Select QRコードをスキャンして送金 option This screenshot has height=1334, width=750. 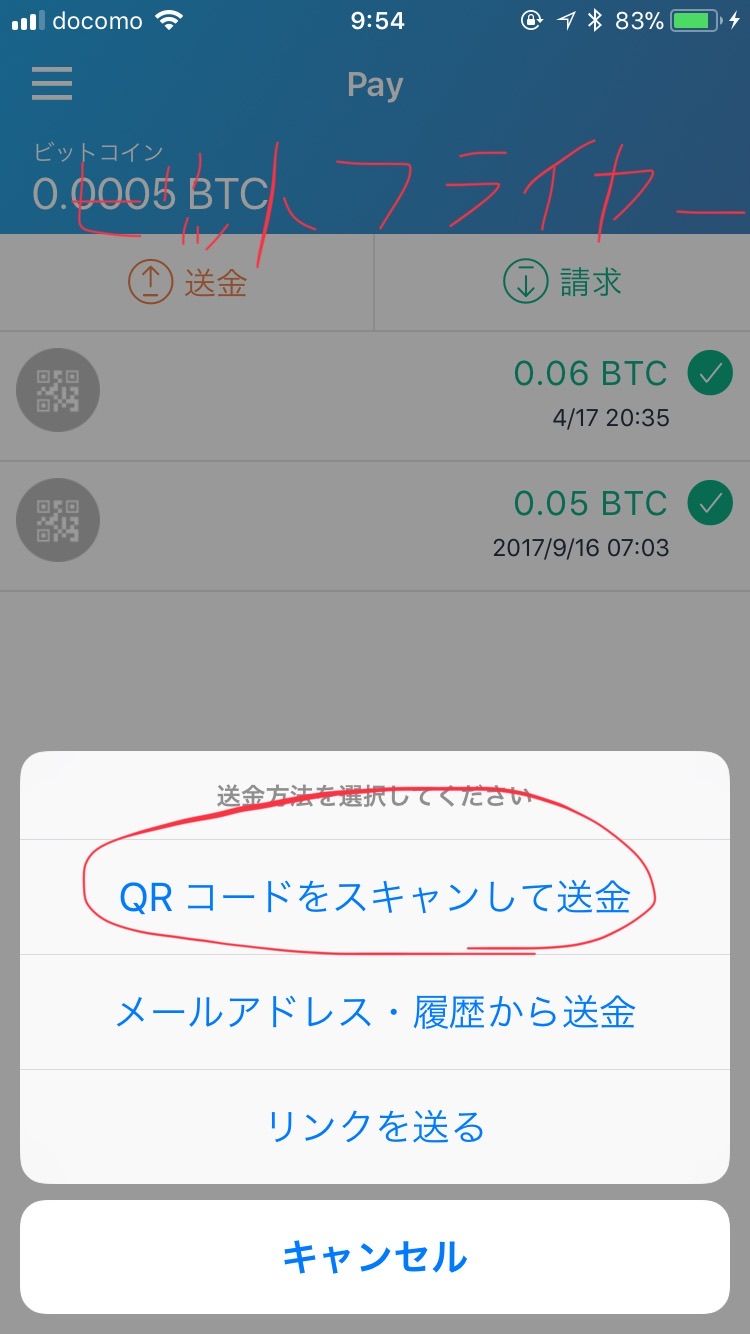click(374, 897)
